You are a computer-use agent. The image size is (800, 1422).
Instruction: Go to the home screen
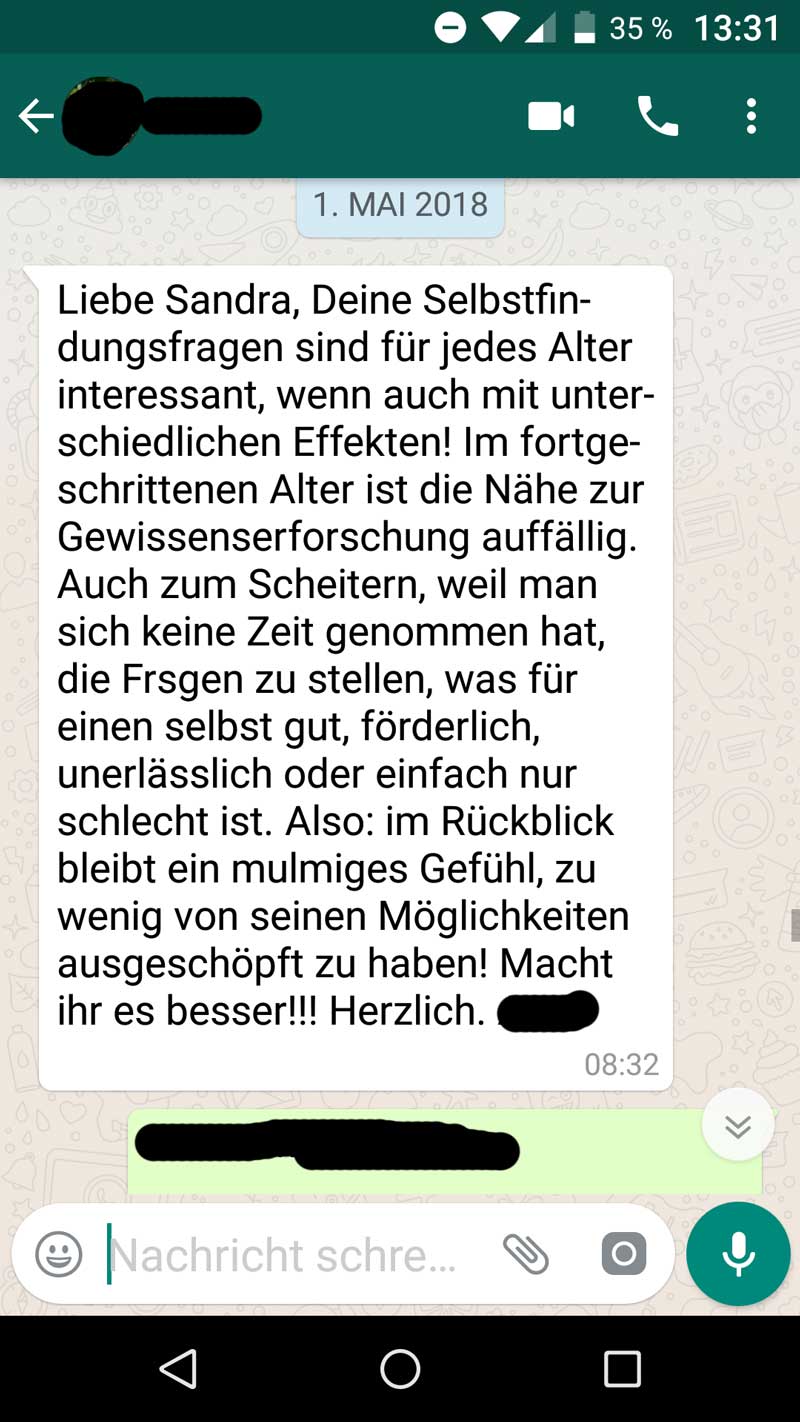[400, 1369]
